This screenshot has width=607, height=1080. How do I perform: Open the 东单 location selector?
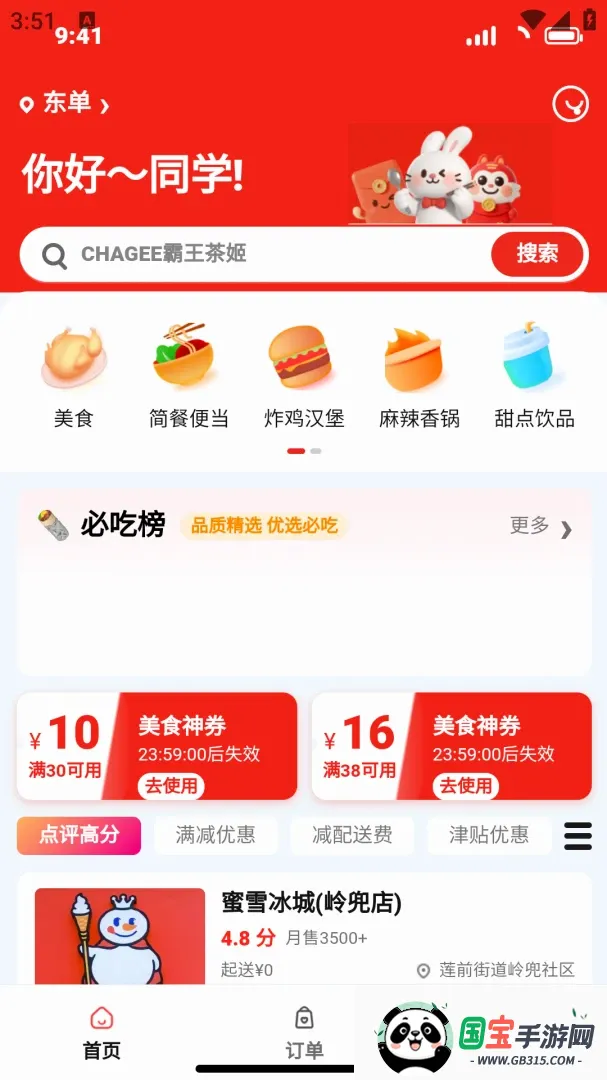pos(65,104)
